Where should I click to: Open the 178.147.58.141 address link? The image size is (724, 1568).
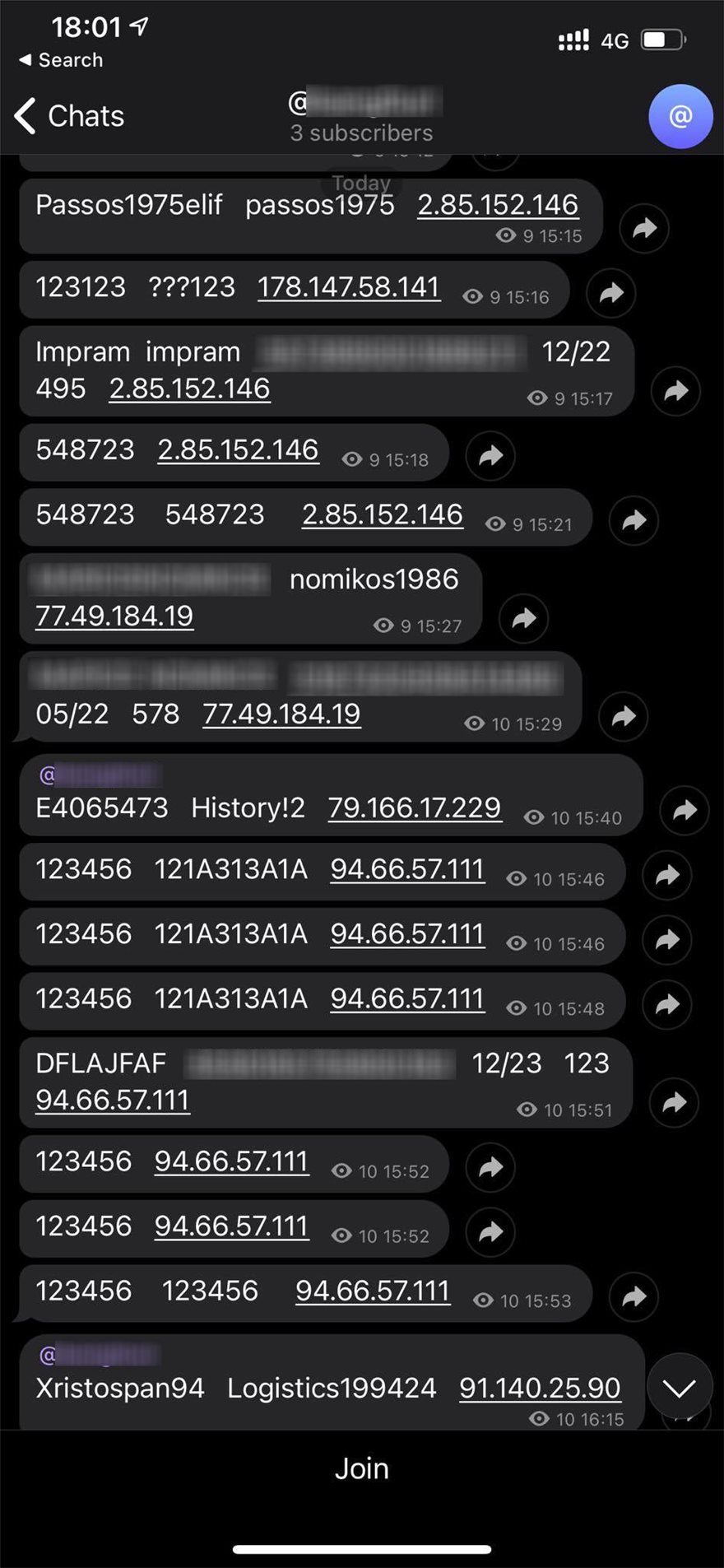[x=349, y=287]
